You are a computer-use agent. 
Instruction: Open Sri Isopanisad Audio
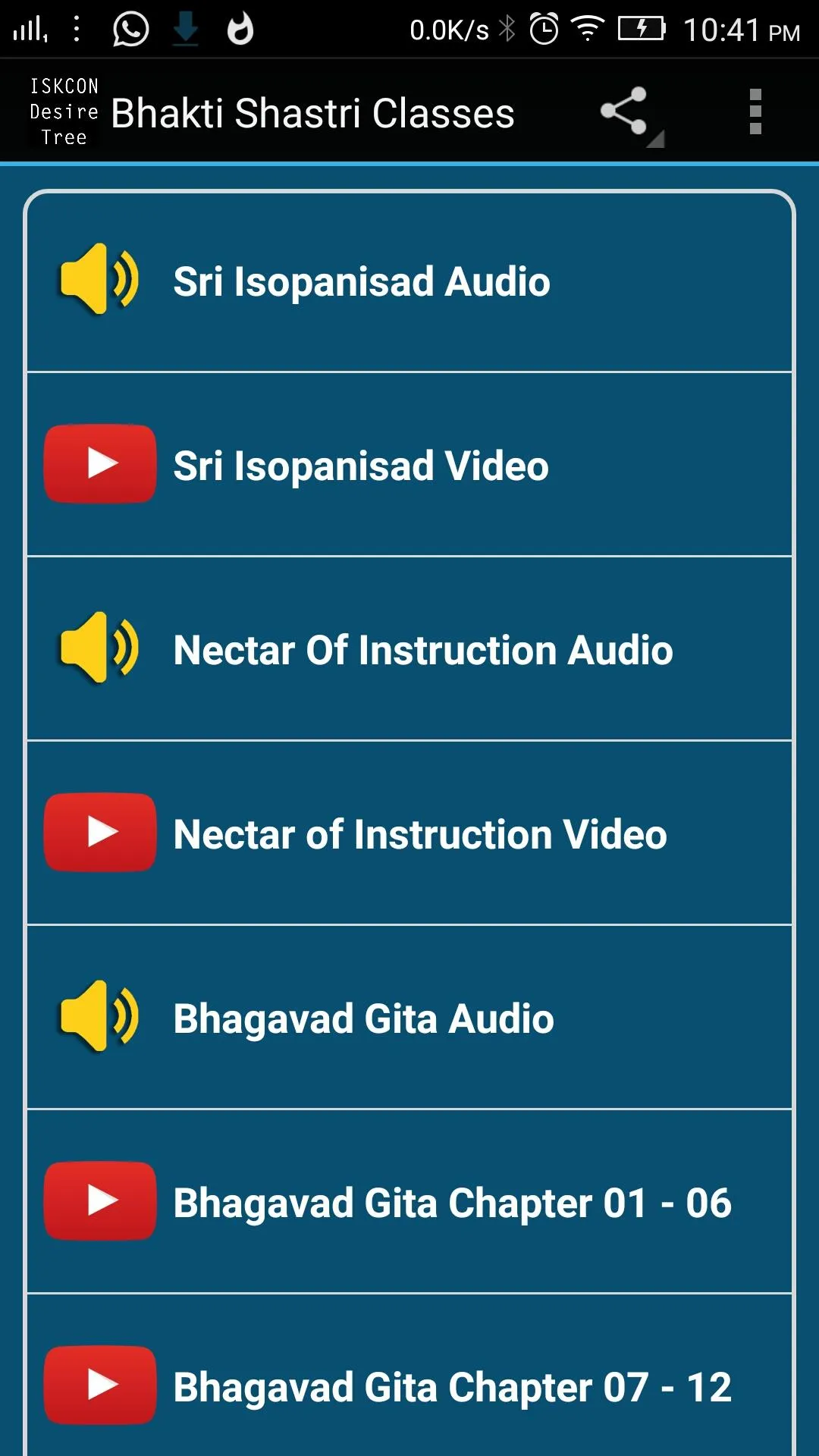coord(409,281)
